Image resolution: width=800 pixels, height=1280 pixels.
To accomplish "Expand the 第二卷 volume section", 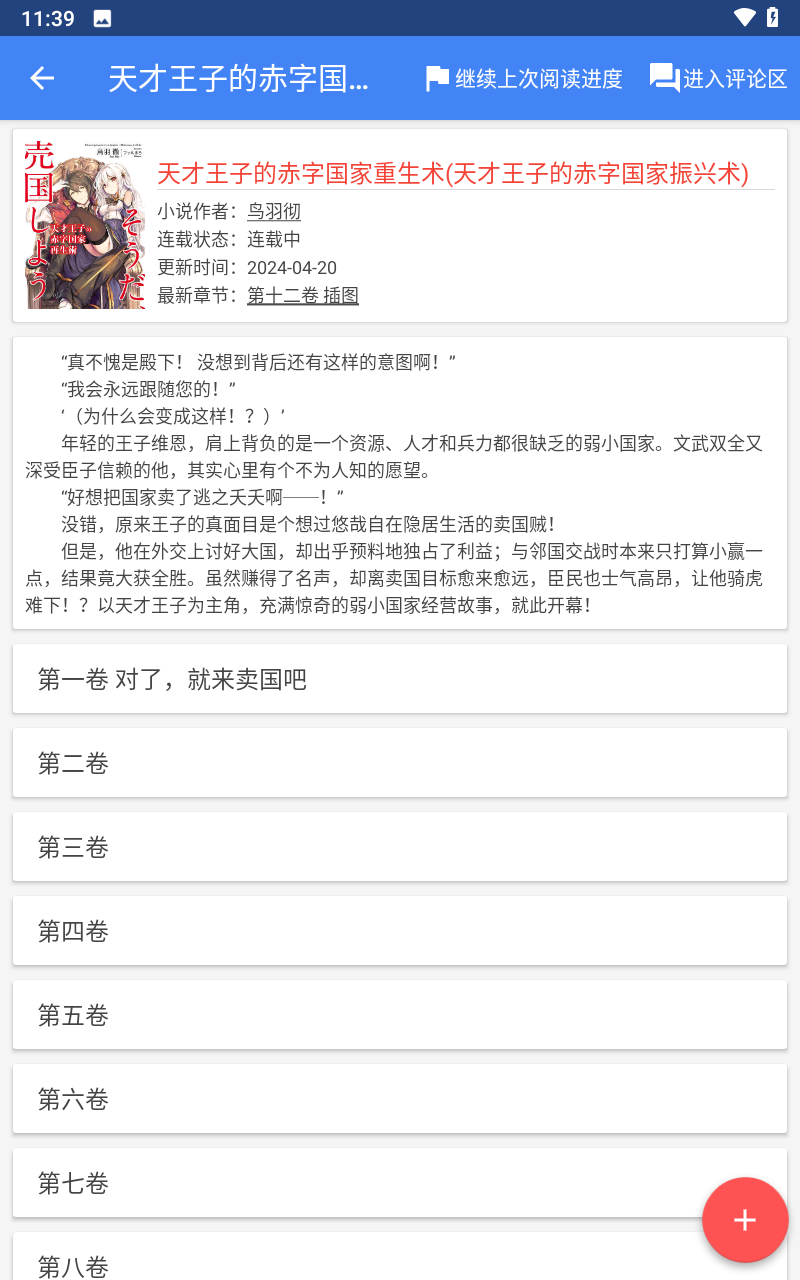I will click(x=400, y=762).
